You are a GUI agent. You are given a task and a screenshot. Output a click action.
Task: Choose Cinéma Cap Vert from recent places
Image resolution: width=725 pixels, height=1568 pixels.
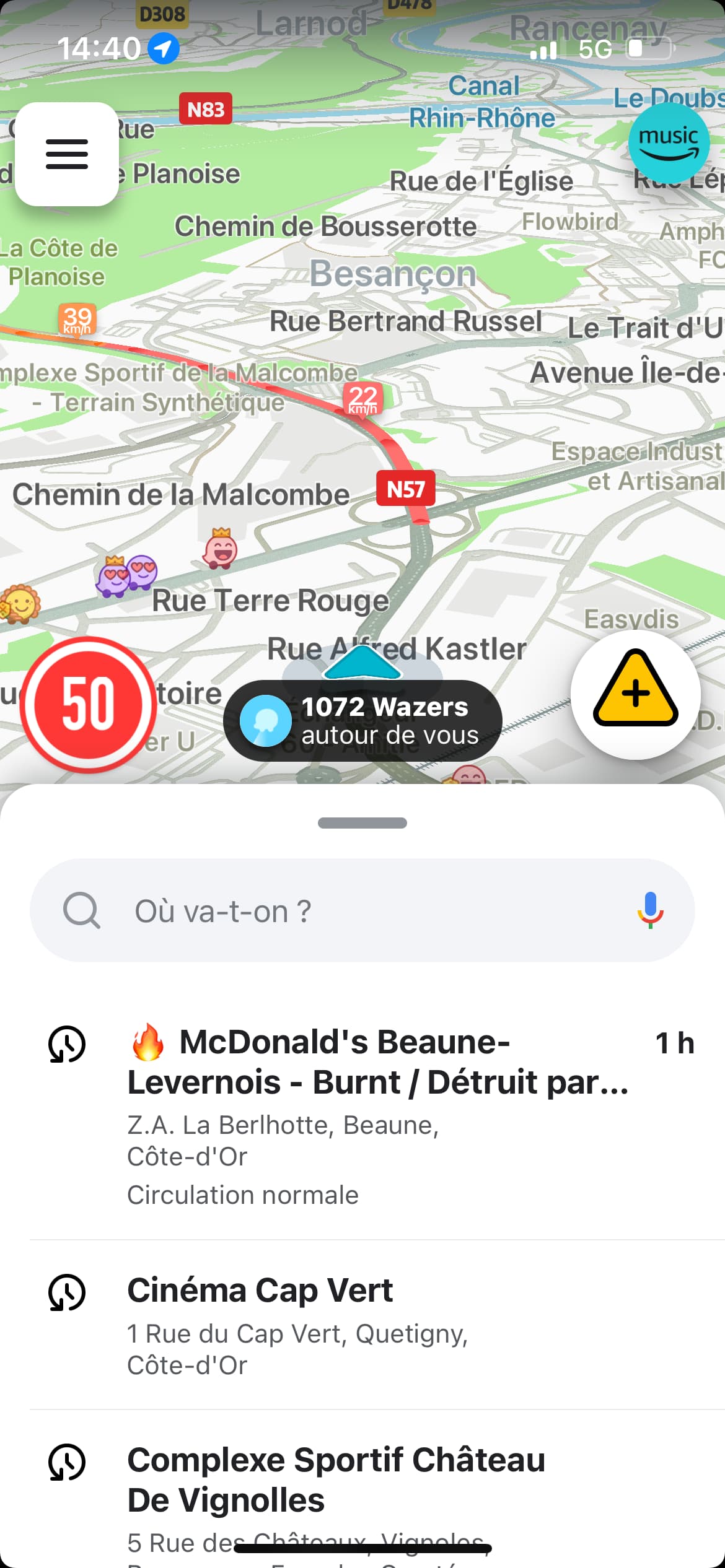297,1325
